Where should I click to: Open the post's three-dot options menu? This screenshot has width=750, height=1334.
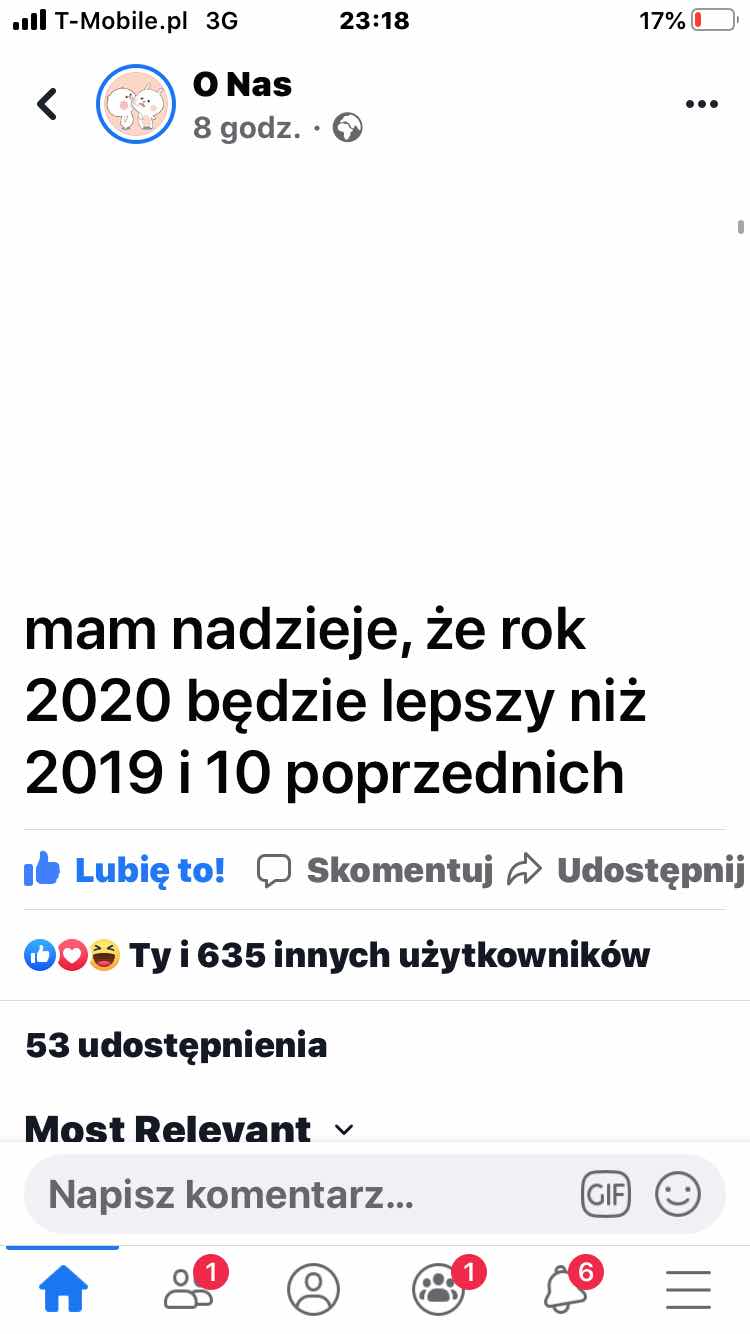click(702, 104)
